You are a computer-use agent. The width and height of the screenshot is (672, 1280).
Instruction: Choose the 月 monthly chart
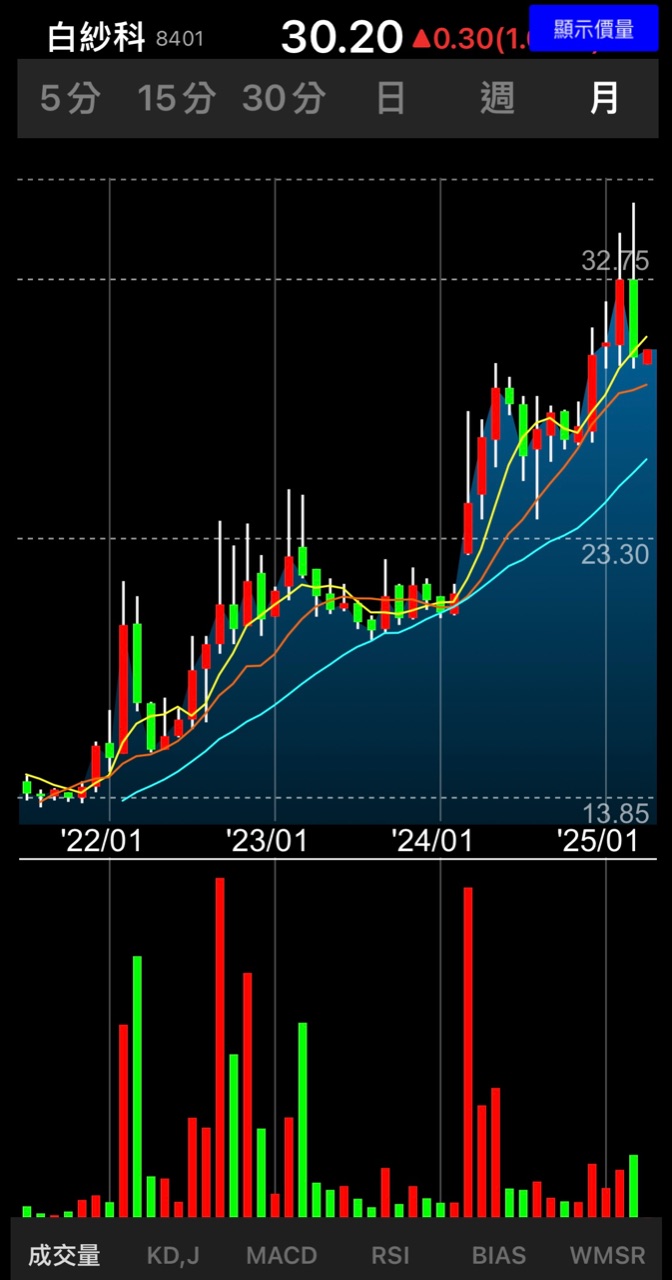pos(604,98)
